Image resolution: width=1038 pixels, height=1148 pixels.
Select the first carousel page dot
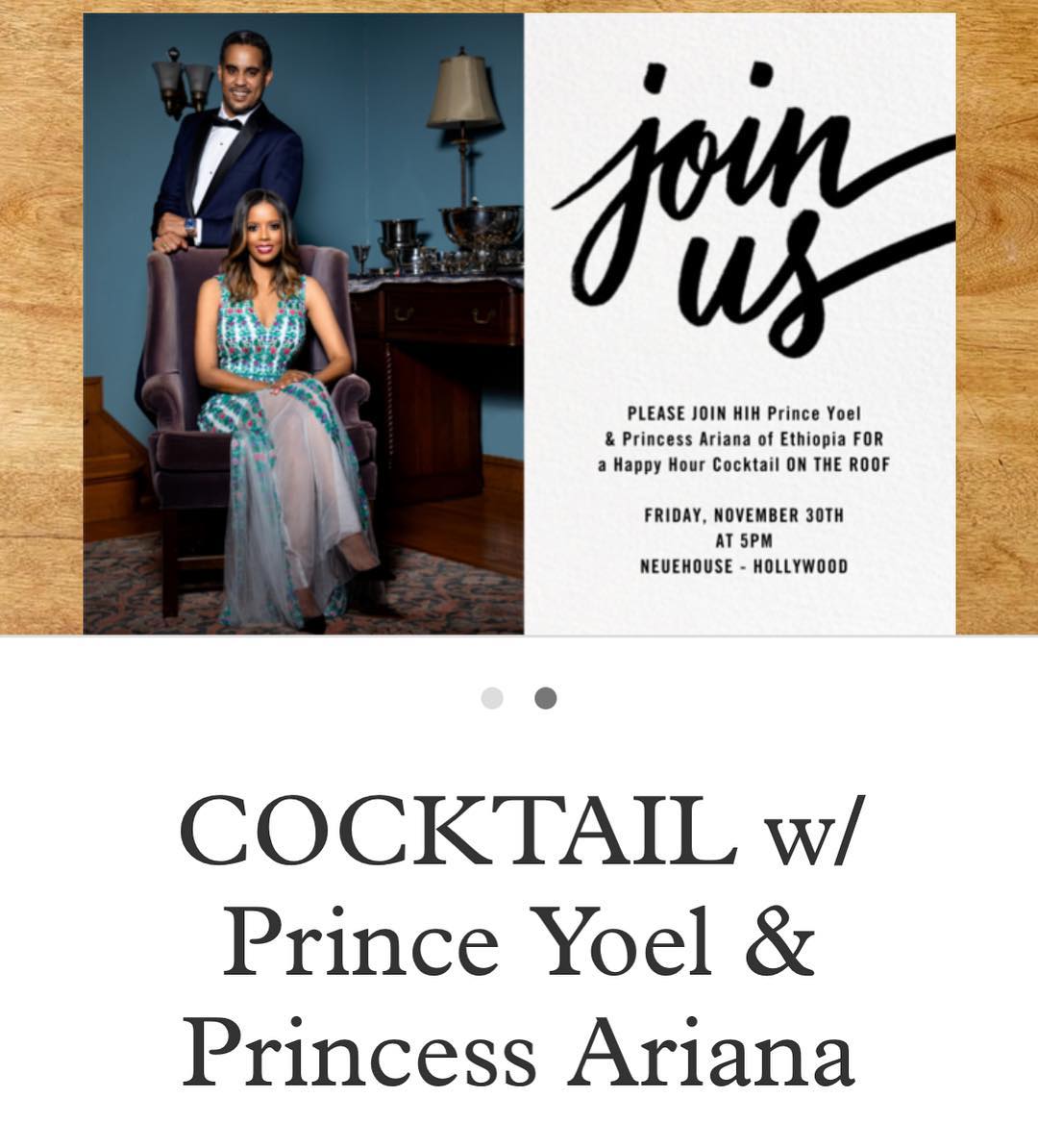point(492,698)
